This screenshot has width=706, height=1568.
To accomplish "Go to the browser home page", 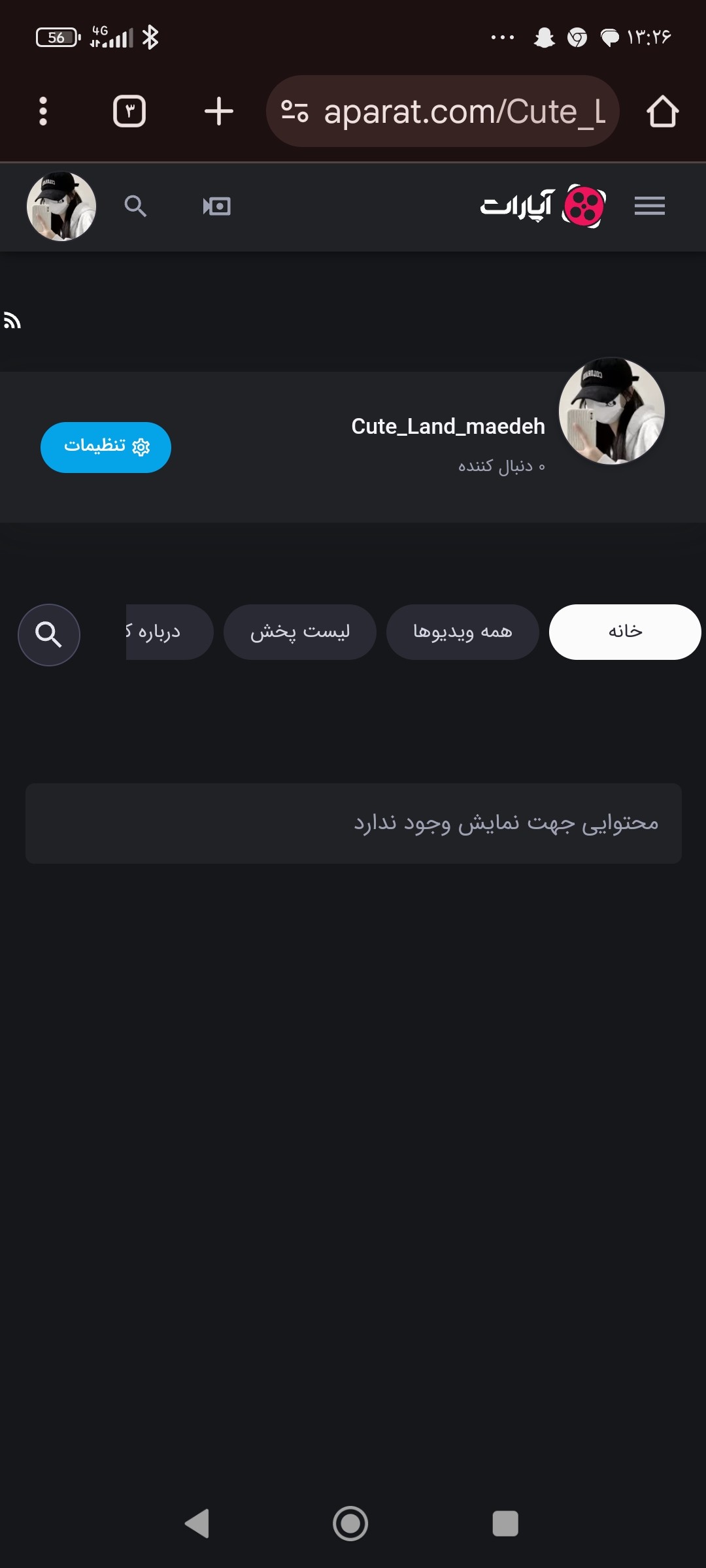I will pos(662,111).
